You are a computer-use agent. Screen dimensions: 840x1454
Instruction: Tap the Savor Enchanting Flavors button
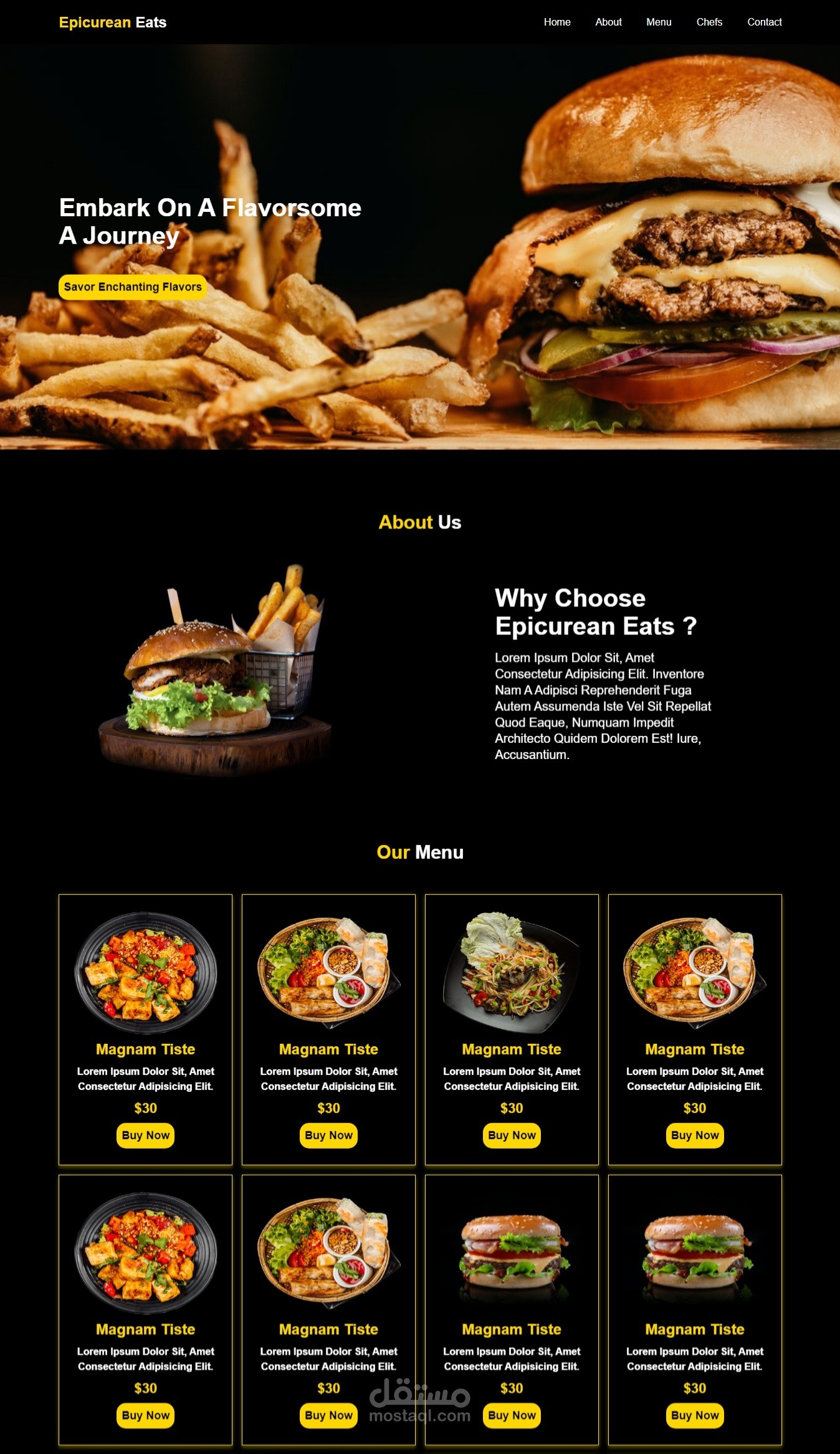pos(133,287)
